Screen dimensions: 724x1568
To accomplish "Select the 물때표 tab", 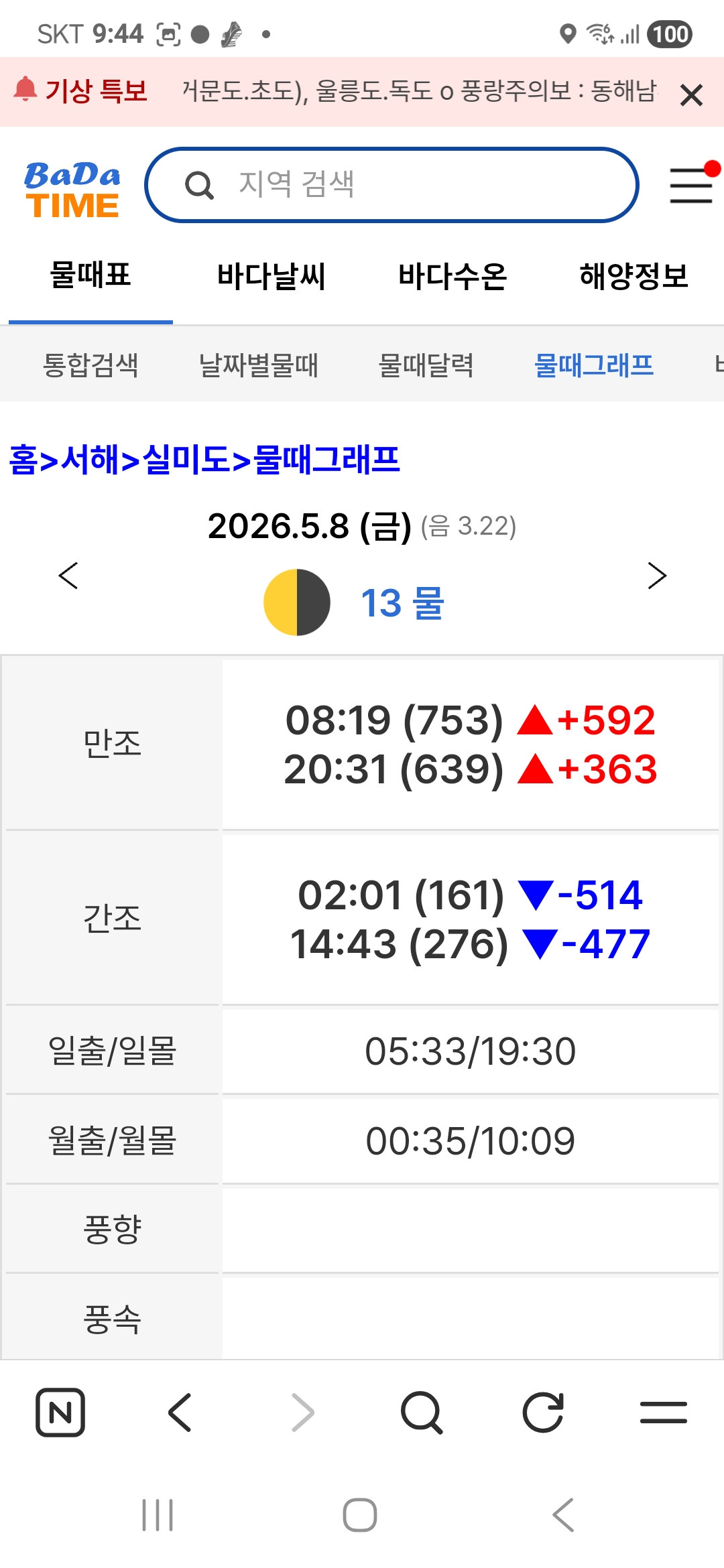I will pos(90,275).
